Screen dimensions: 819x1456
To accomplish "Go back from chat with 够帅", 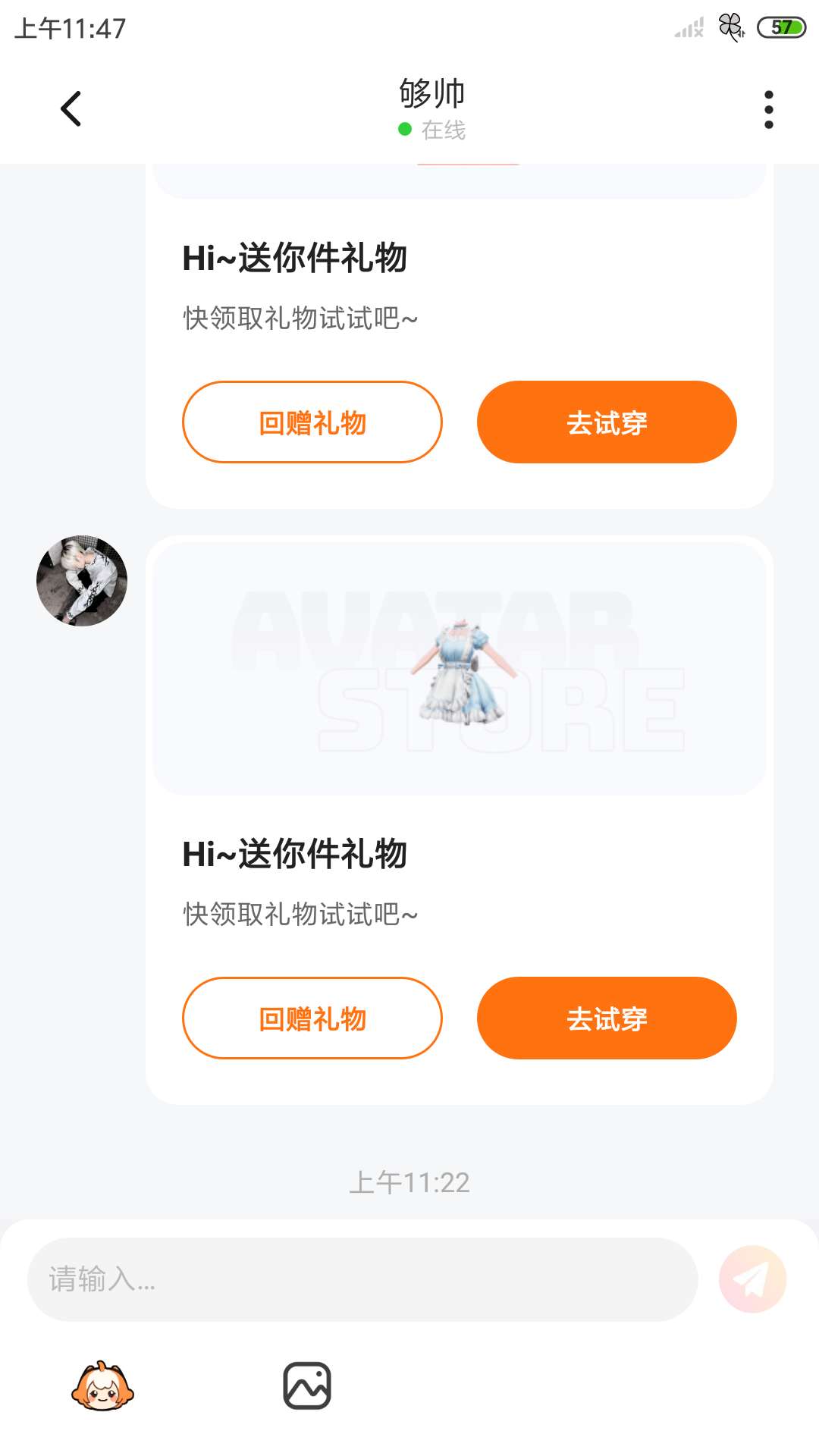I will click(x=71, y=109).
